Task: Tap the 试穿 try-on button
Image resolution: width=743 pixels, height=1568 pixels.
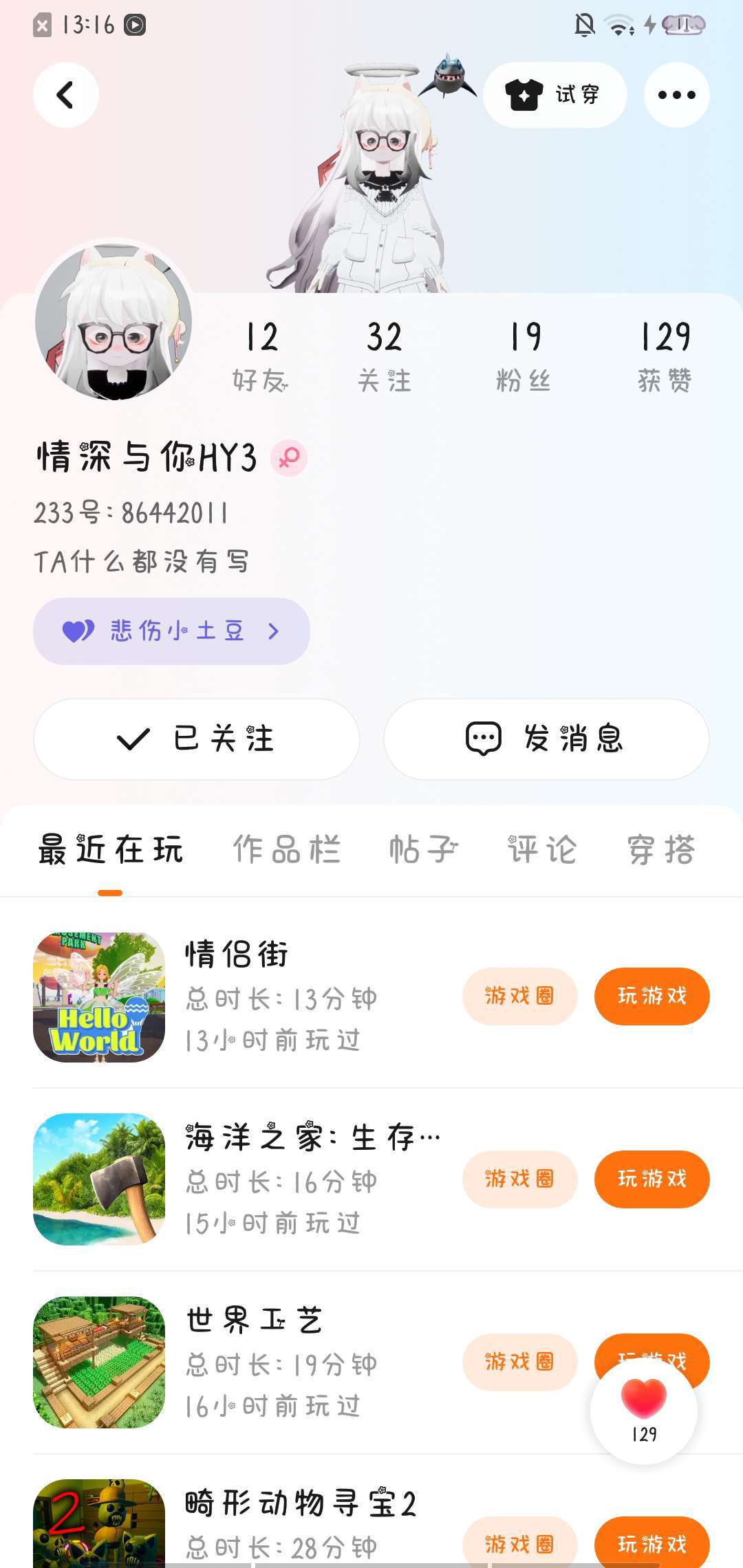Action: 554,95
